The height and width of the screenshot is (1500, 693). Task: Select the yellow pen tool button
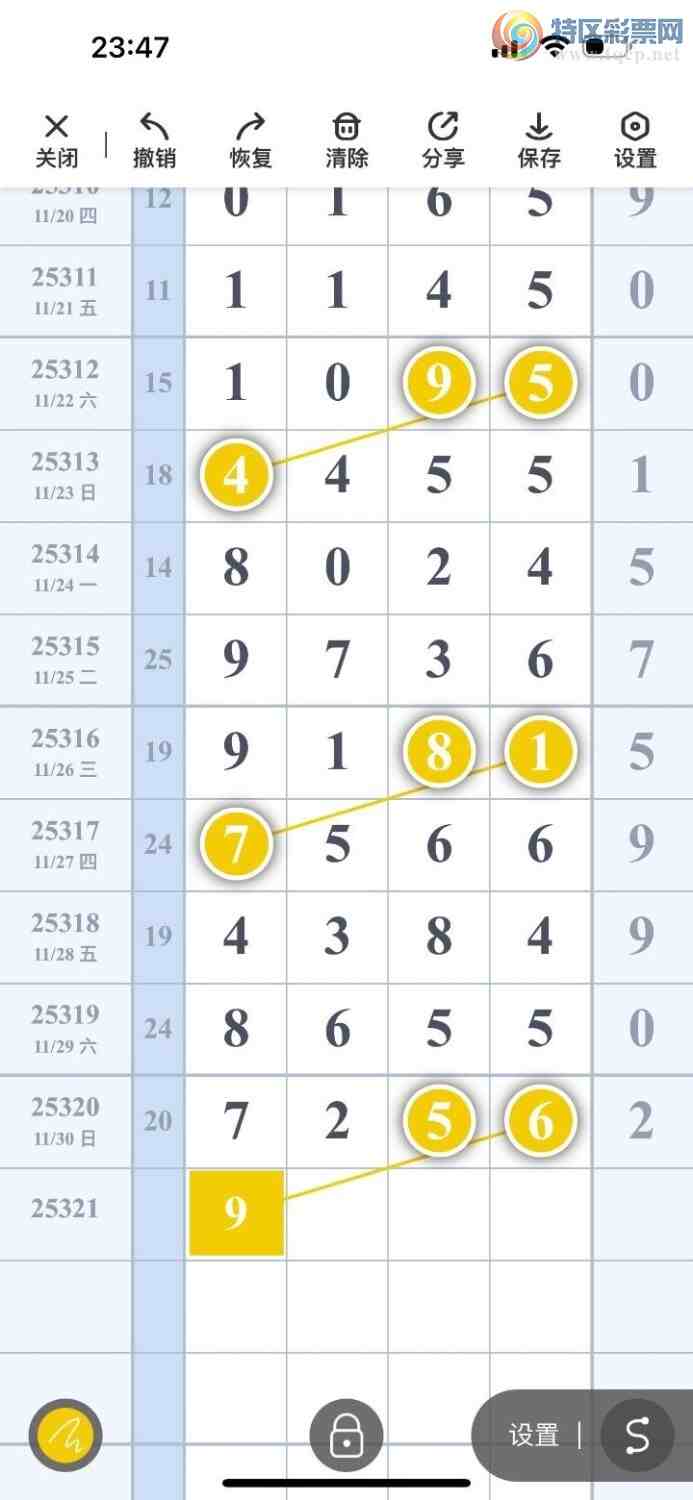[66, 1435]
